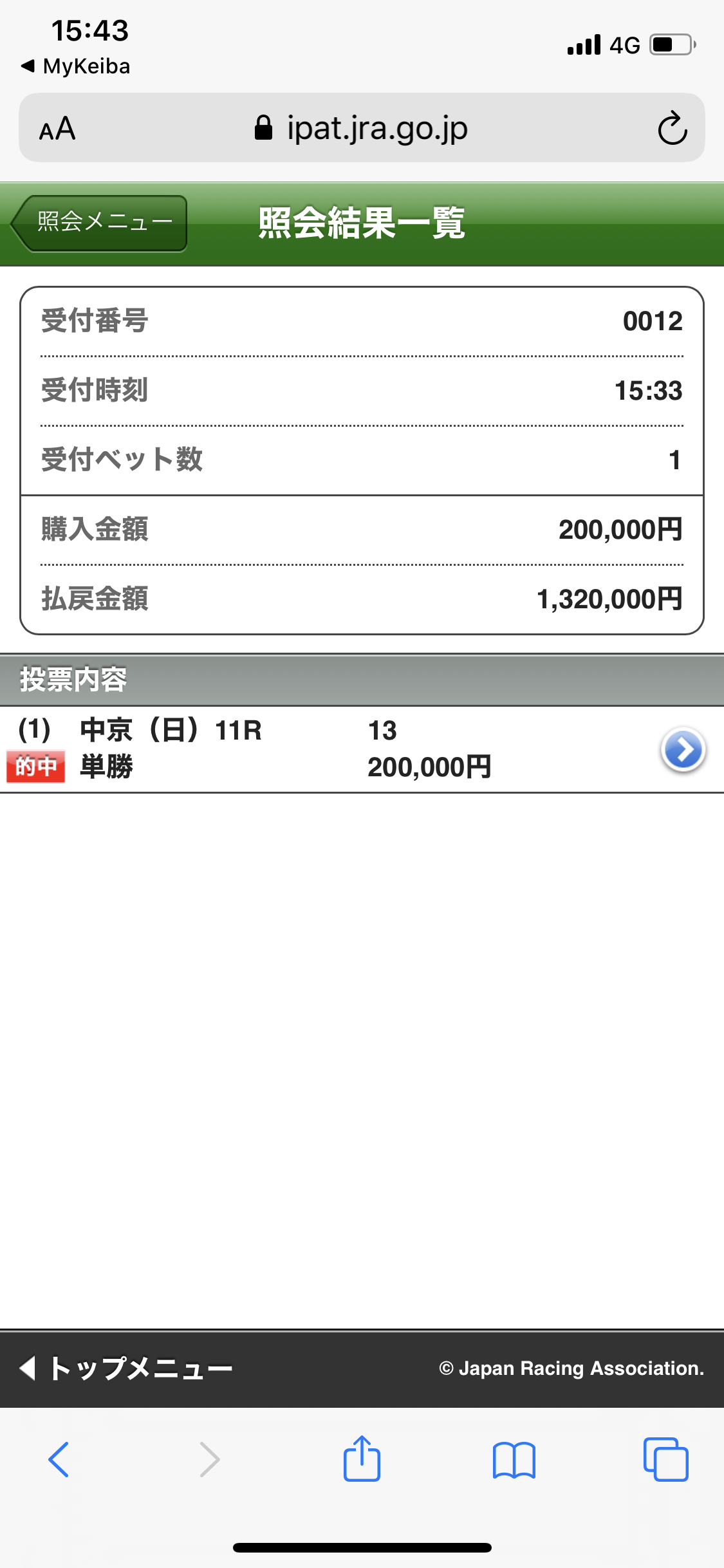Open the AA text size options
This screenshot has height=1568, width=724.
[57, 129]
